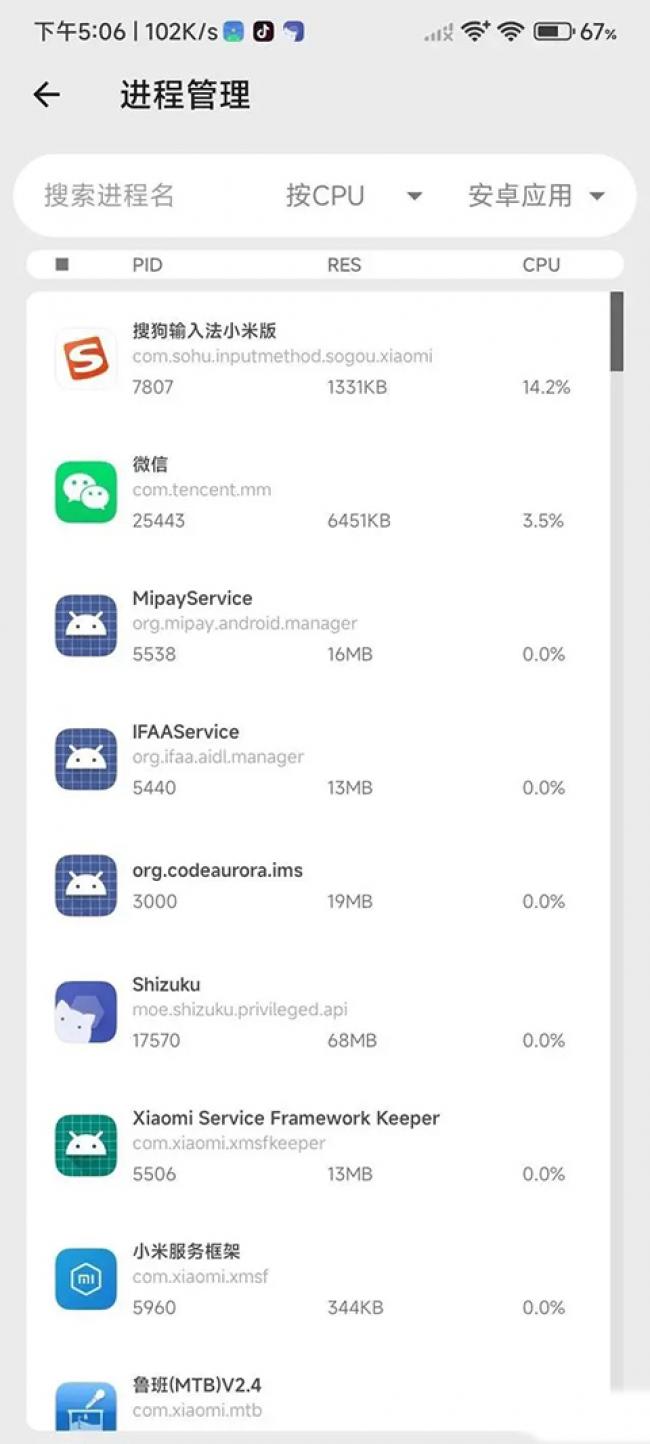Open the 小米服务框架 process row
Image resolution: width=650 pixels, height=1444 pixels.
pos(318,1279)
